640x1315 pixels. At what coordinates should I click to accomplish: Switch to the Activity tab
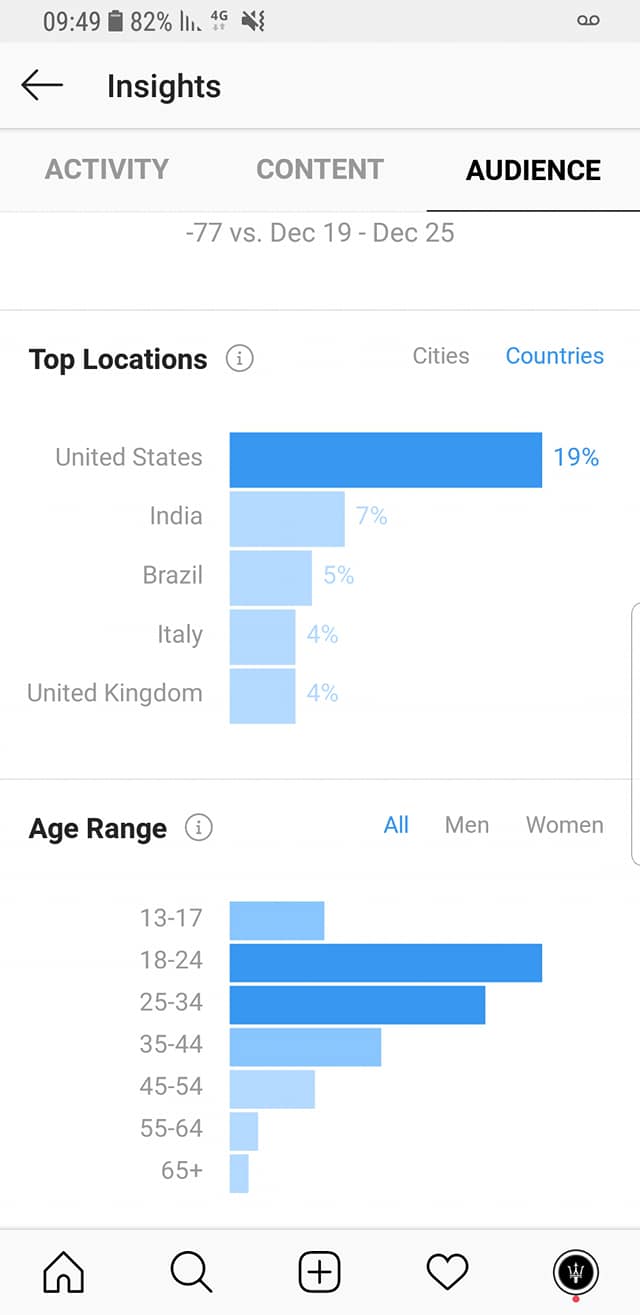tap(107, 170)
